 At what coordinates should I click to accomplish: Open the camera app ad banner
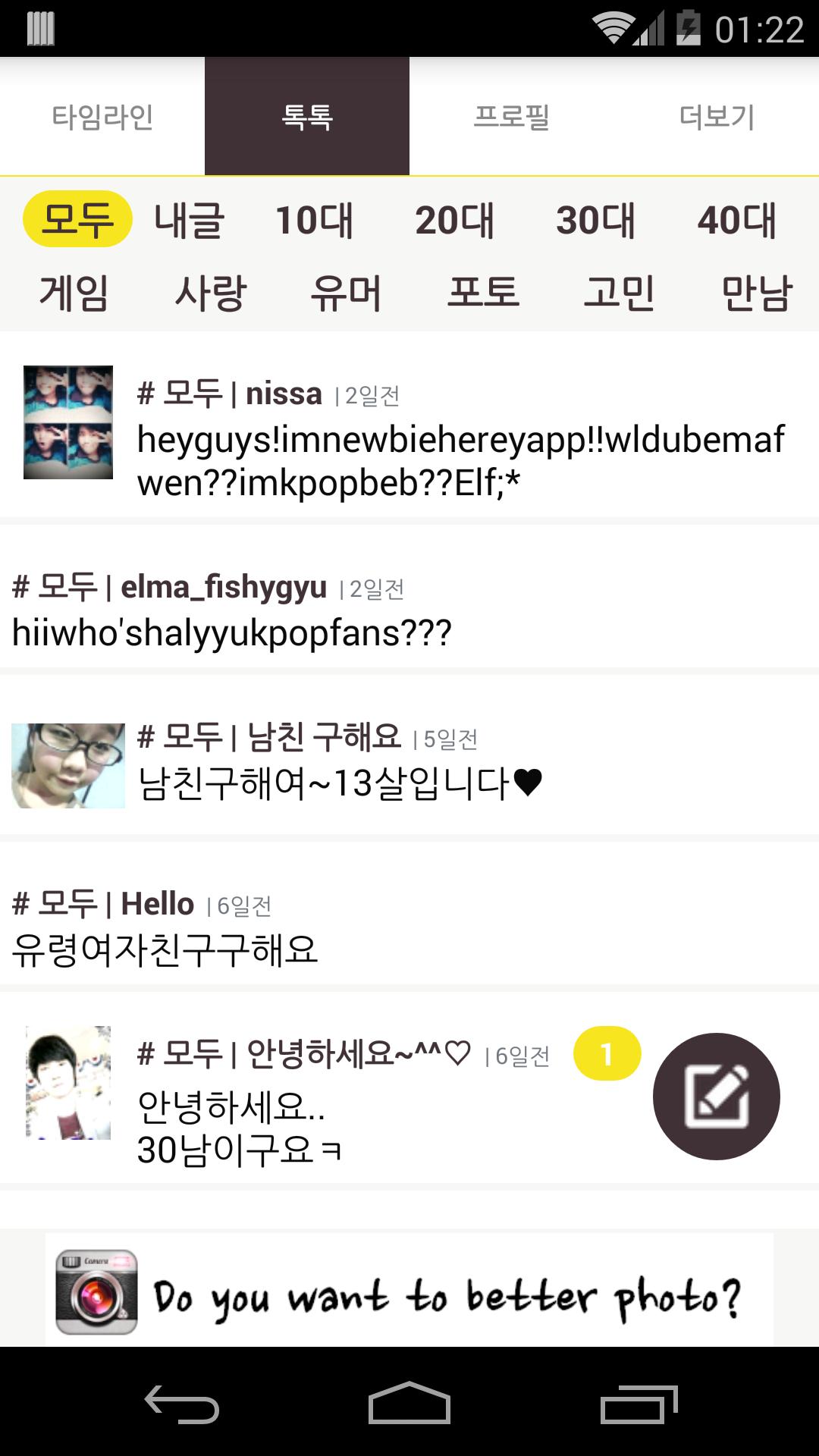pyautogui.click(x=409, y=1291)
